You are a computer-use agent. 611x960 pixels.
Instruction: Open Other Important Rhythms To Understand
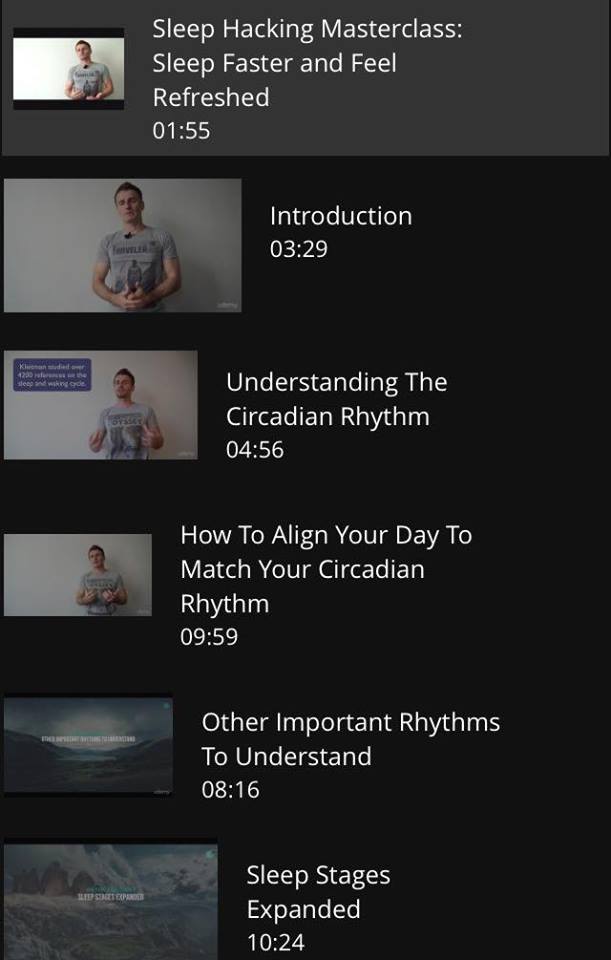[350, 739]
